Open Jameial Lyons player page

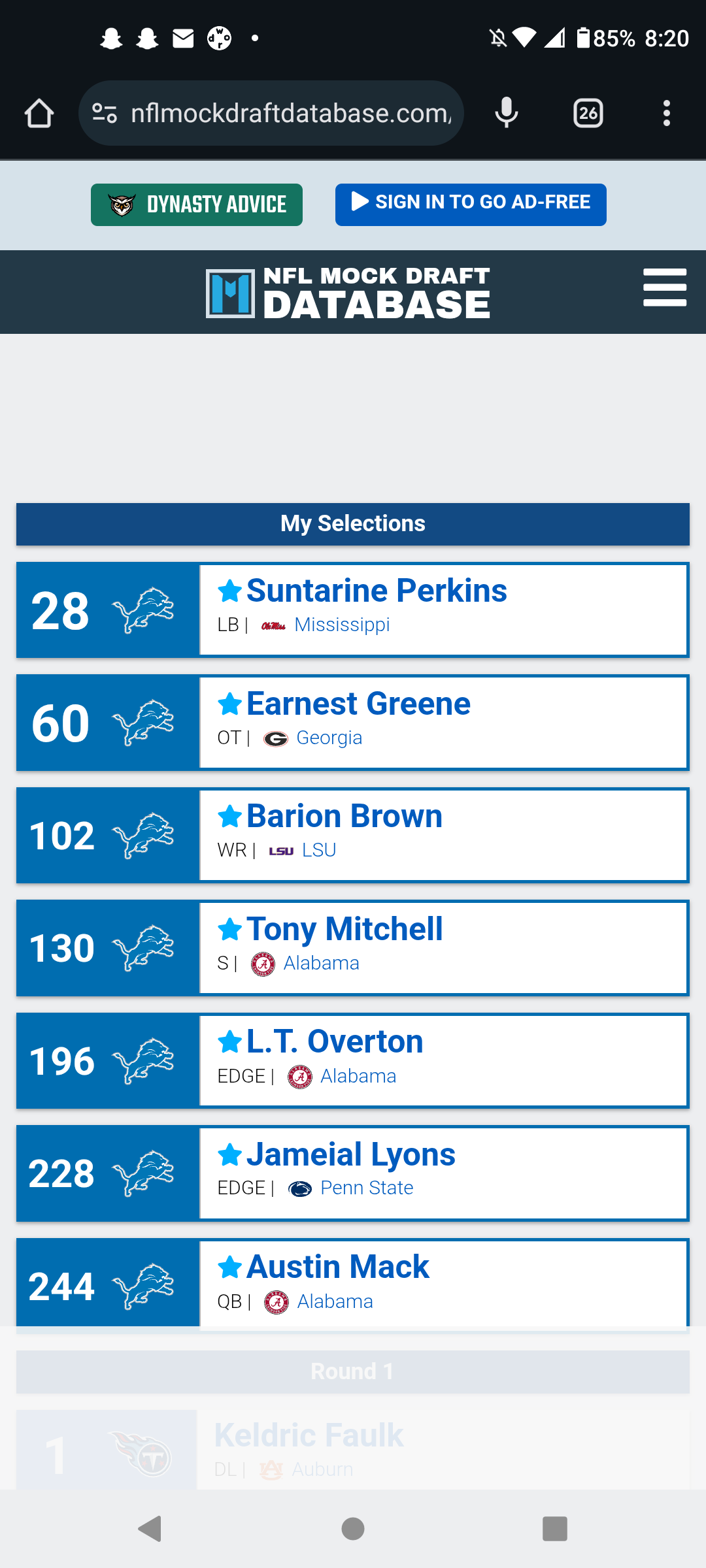(350, 1154)
